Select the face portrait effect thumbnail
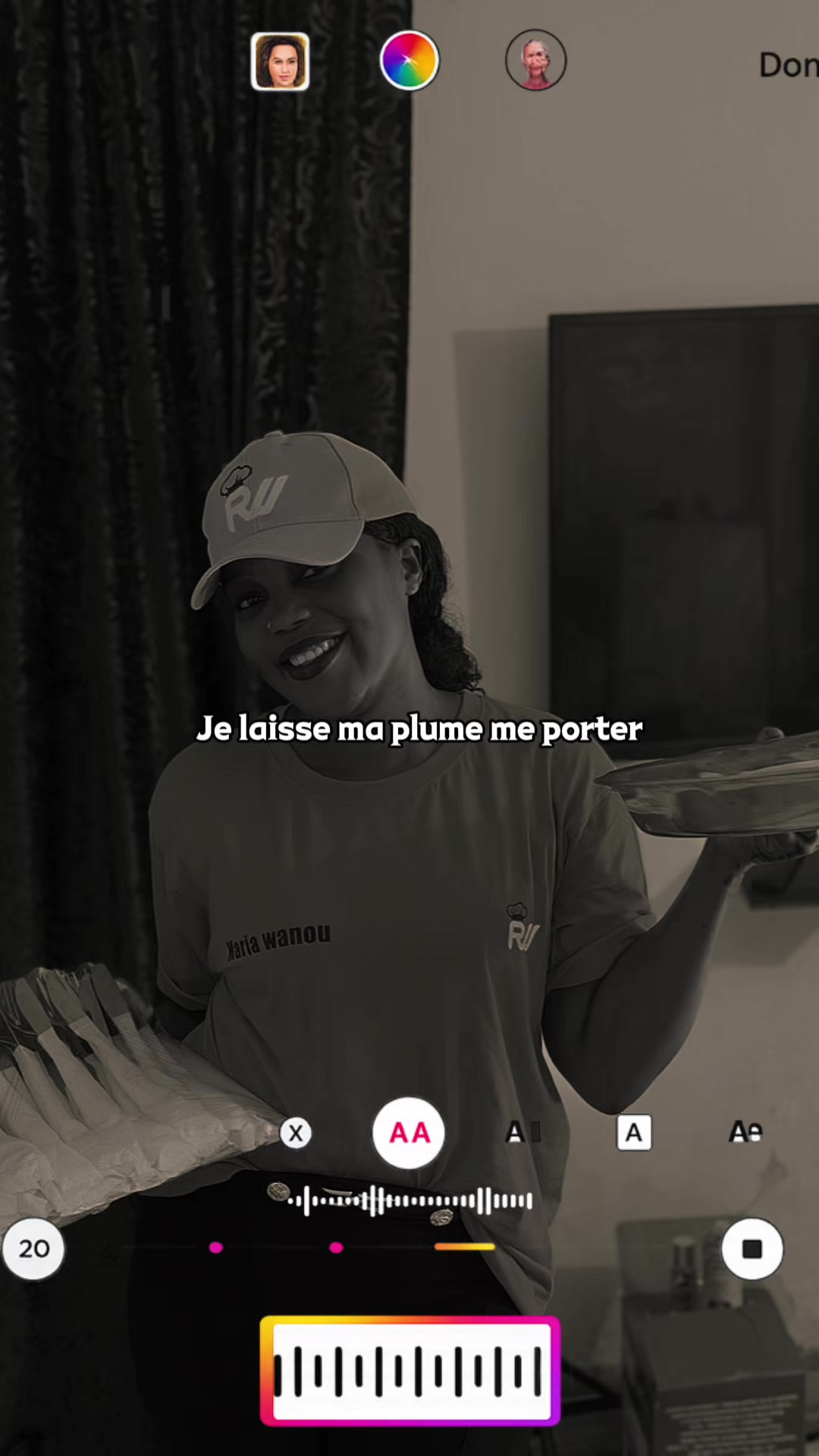 click(280, 61)
